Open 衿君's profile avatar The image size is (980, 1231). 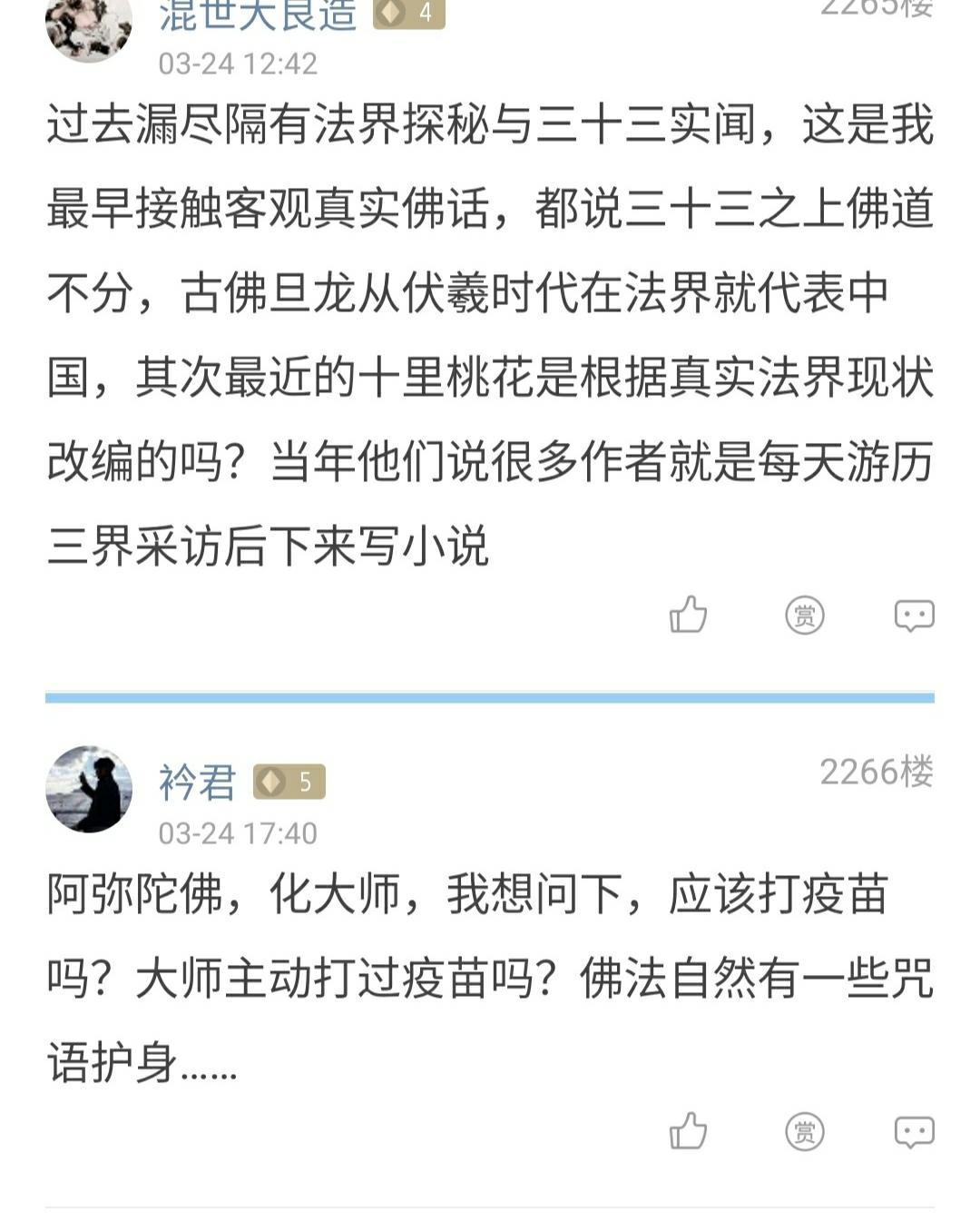[89, 789]
